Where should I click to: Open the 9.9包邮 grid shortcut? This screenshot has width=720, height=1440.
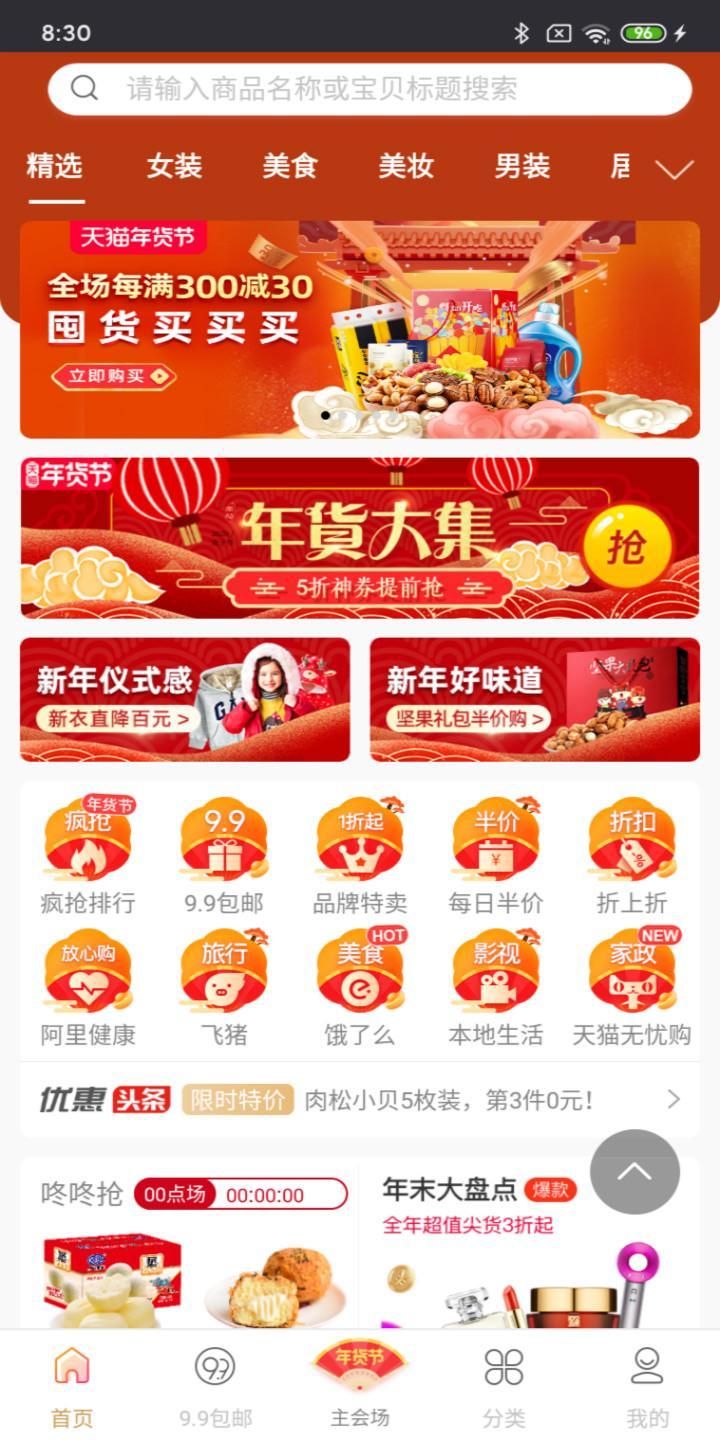pos(224,857)
